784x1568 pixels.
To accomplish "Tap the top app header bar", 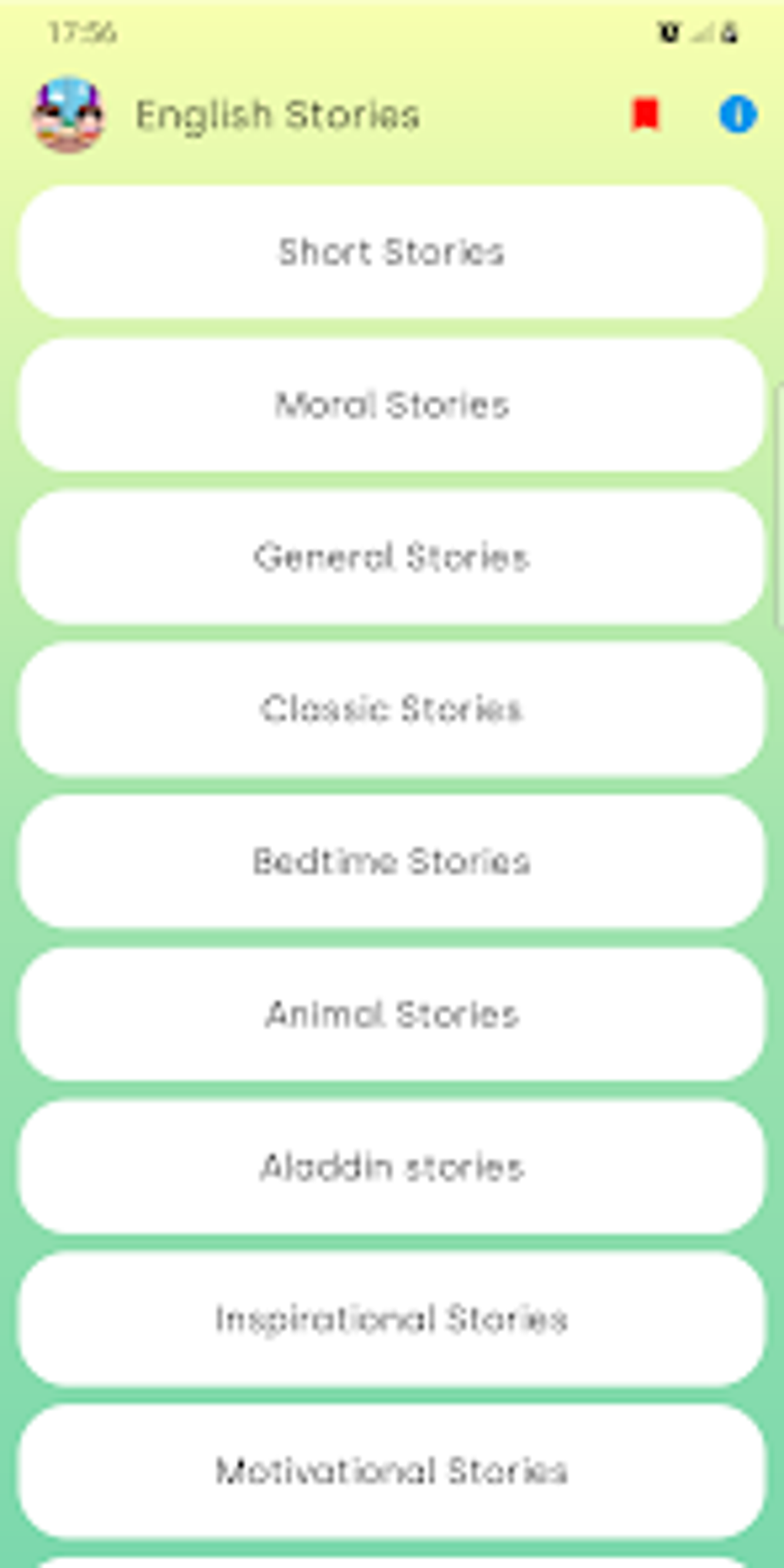I will click(391, 113).
